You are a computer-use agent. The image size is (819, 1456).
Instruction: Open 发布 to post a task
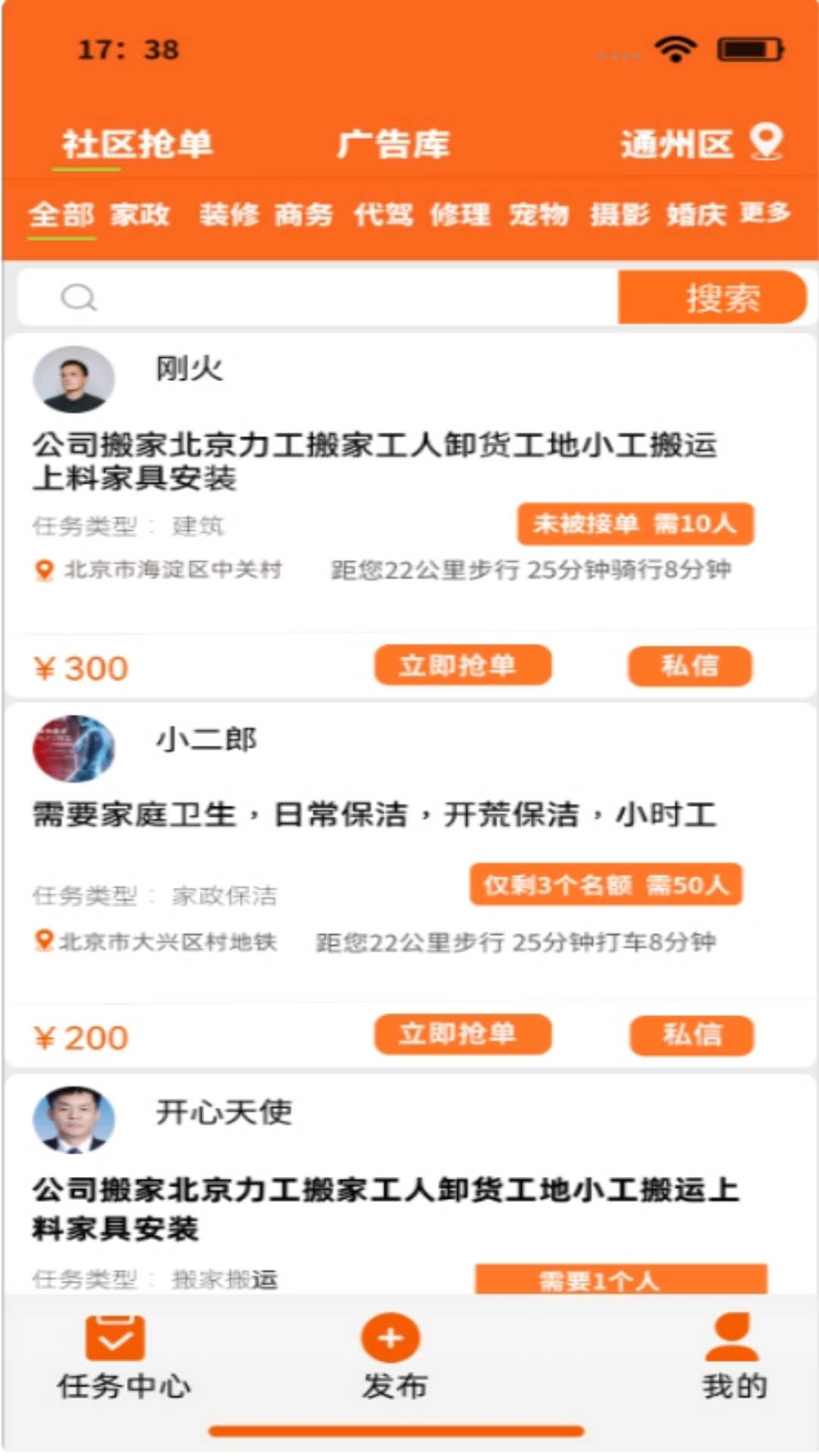392,1359
